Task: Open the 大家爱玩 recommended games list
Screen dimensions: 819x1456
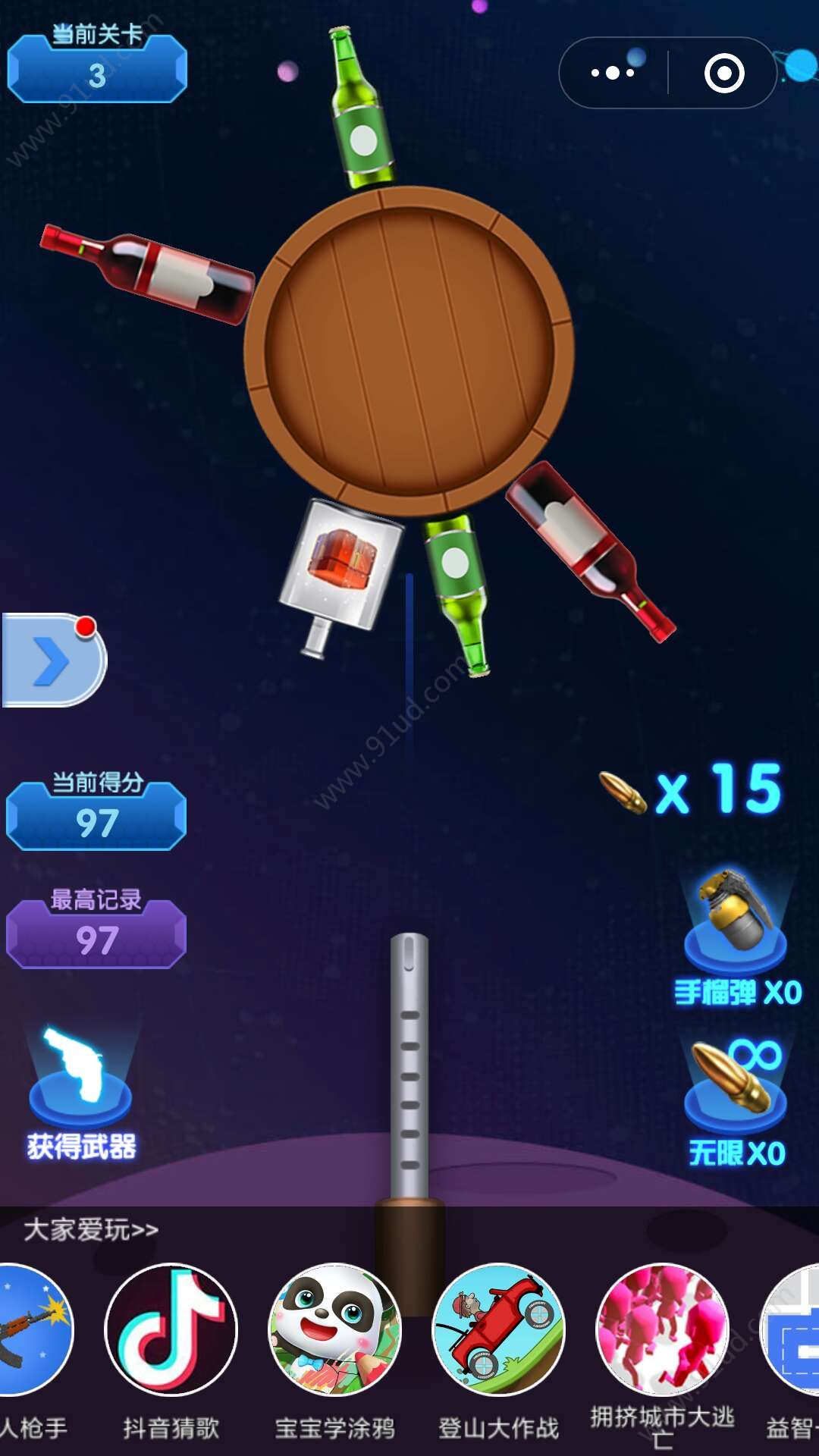Action: pos(91,1230)
